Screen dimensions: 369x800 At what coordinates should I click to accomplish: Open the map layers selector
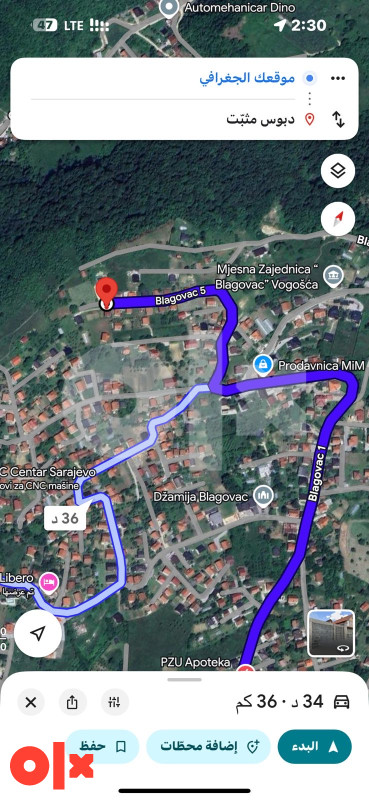[x=338, y=171]
